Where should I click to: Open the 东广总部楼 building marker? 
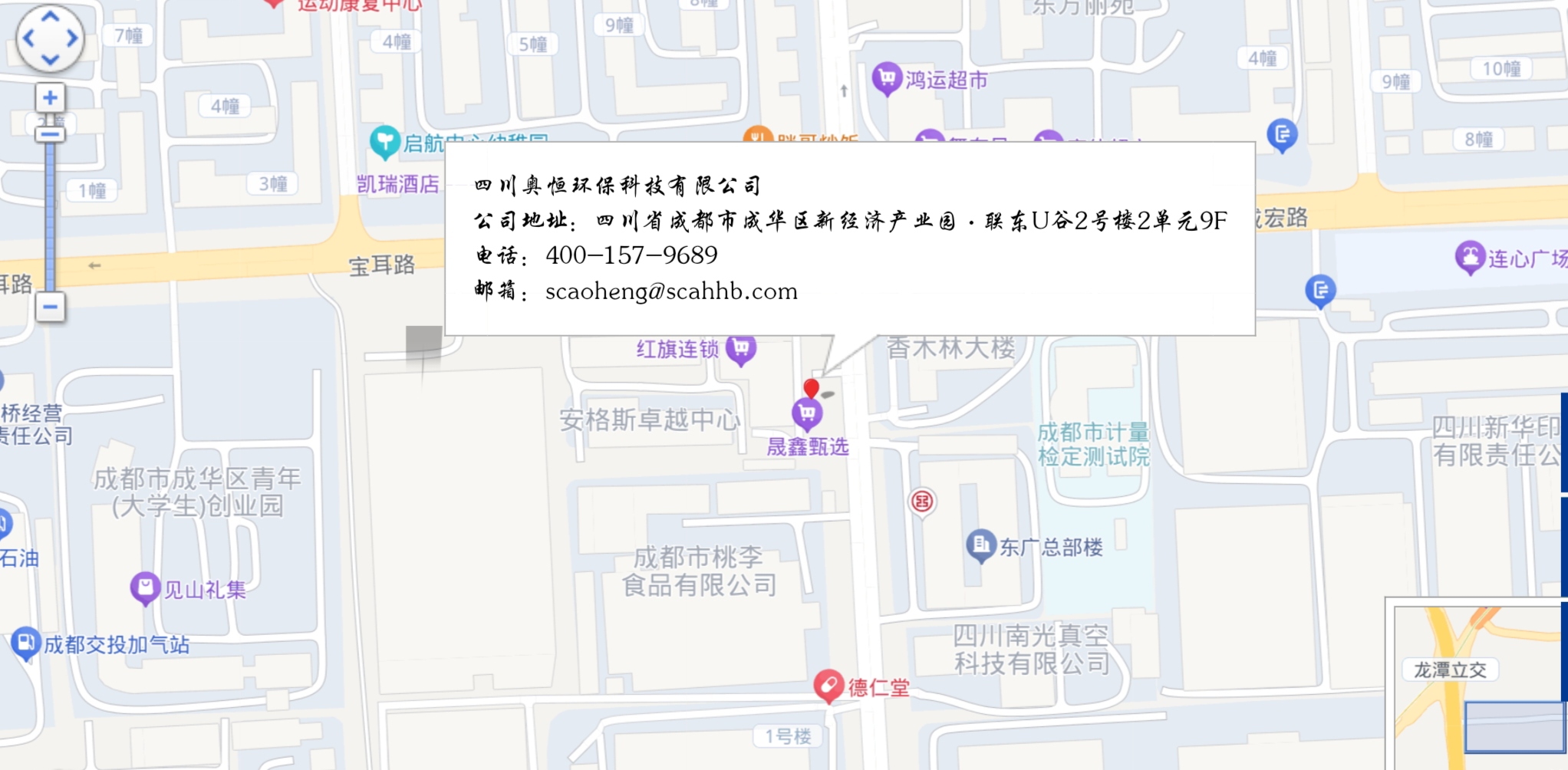point(980,545)
